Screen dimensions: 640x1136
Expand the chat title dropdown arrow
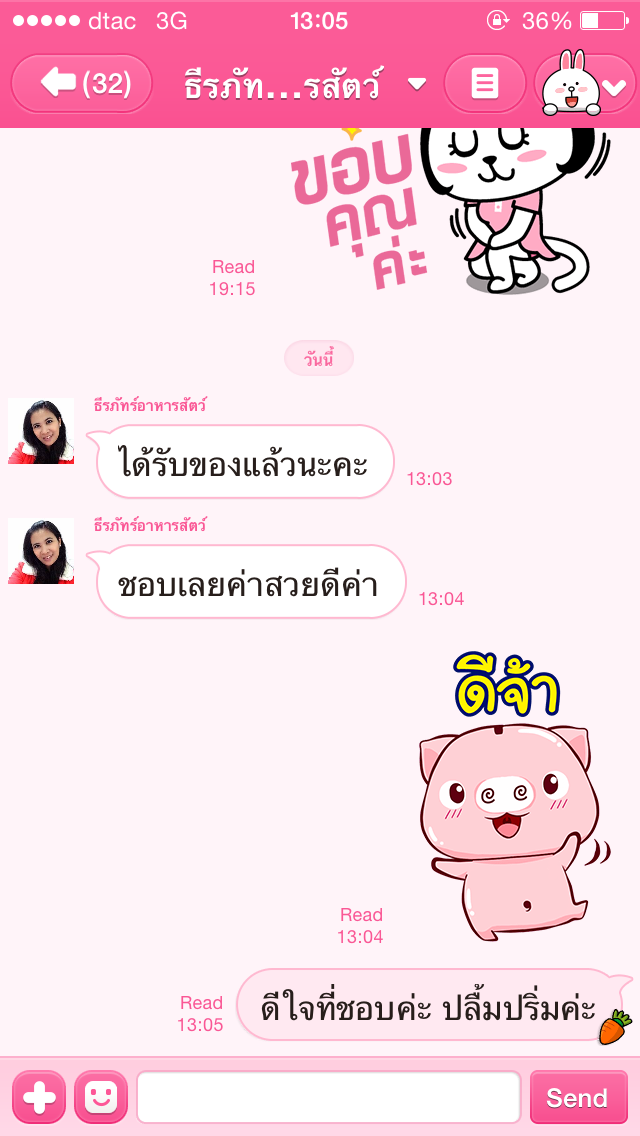[x=418, y=84]
